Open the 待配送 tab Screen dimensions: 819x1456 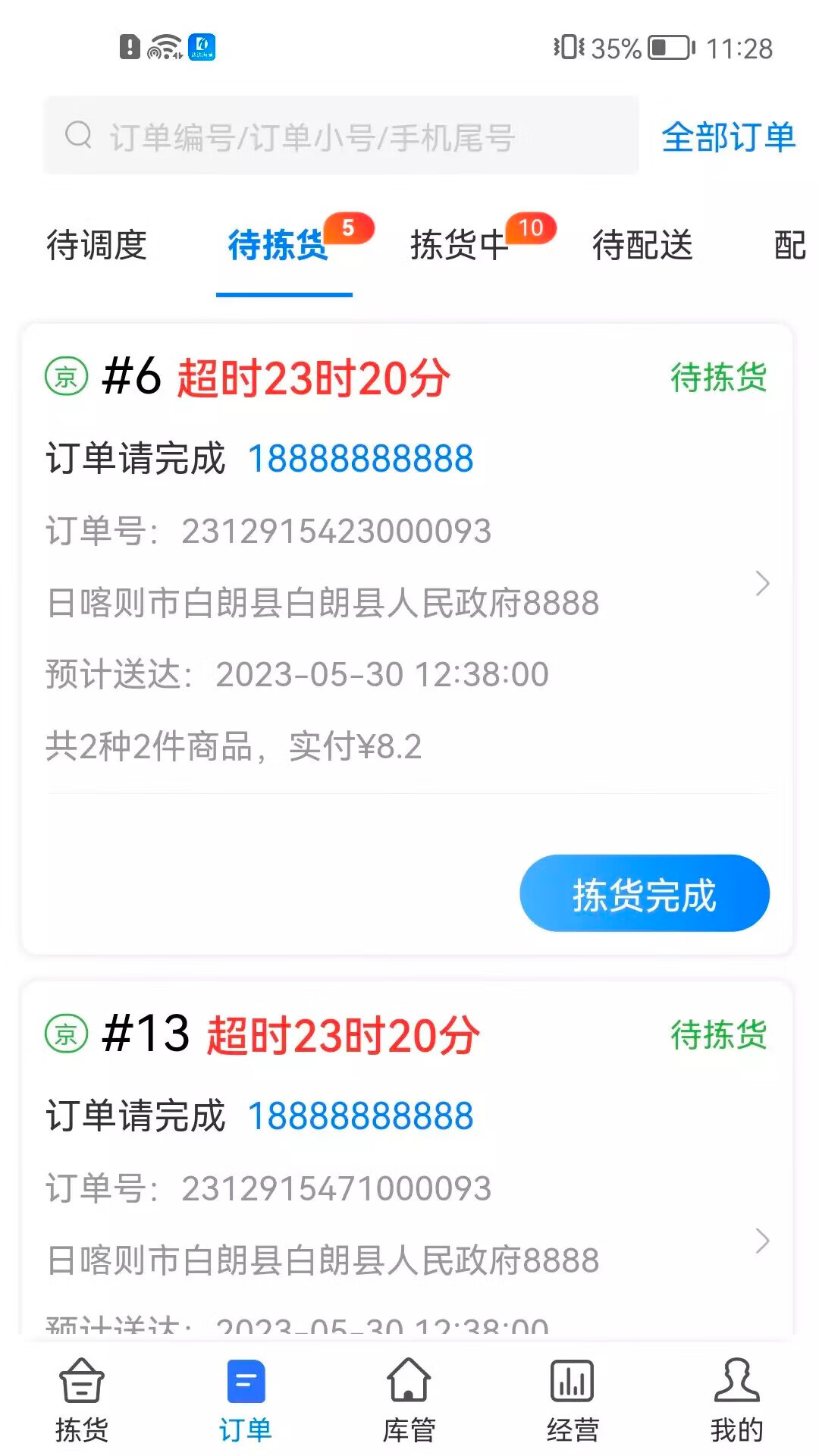(x=642, y=244)
